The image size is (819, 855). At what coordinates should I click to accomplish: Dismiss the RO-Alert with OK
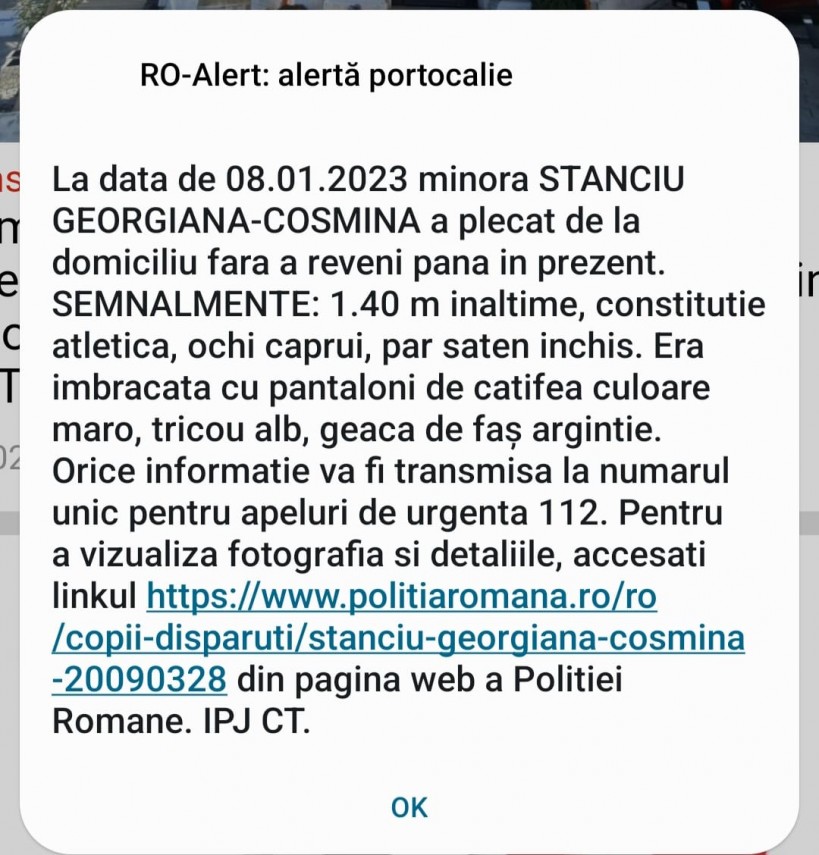click(x=409, y=807)
